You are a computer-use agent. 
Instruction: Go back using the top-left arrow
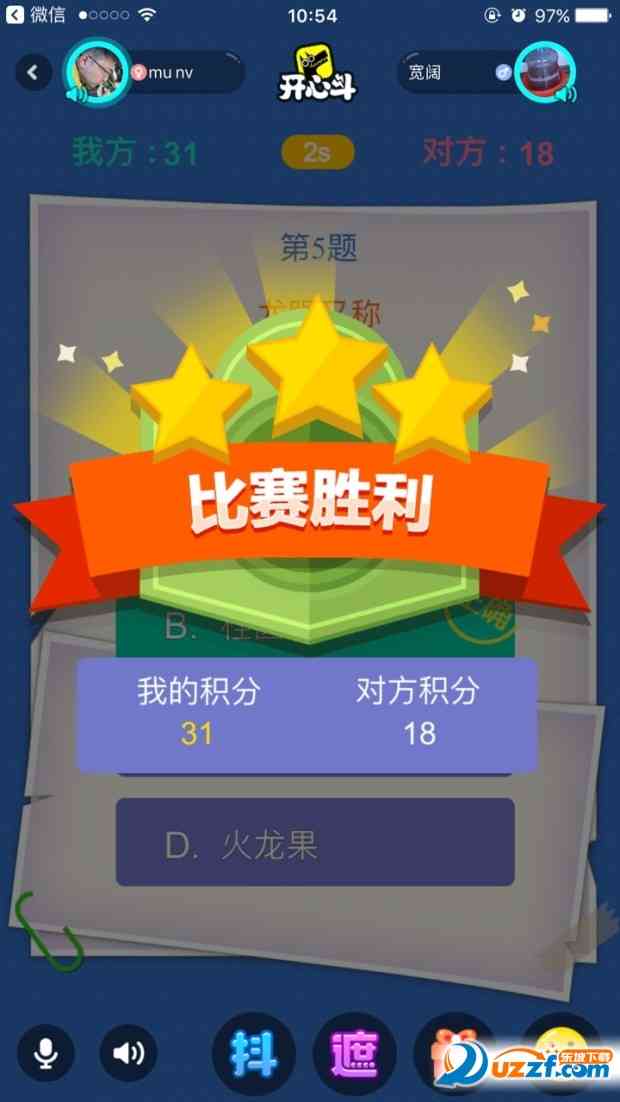(33, 72)
